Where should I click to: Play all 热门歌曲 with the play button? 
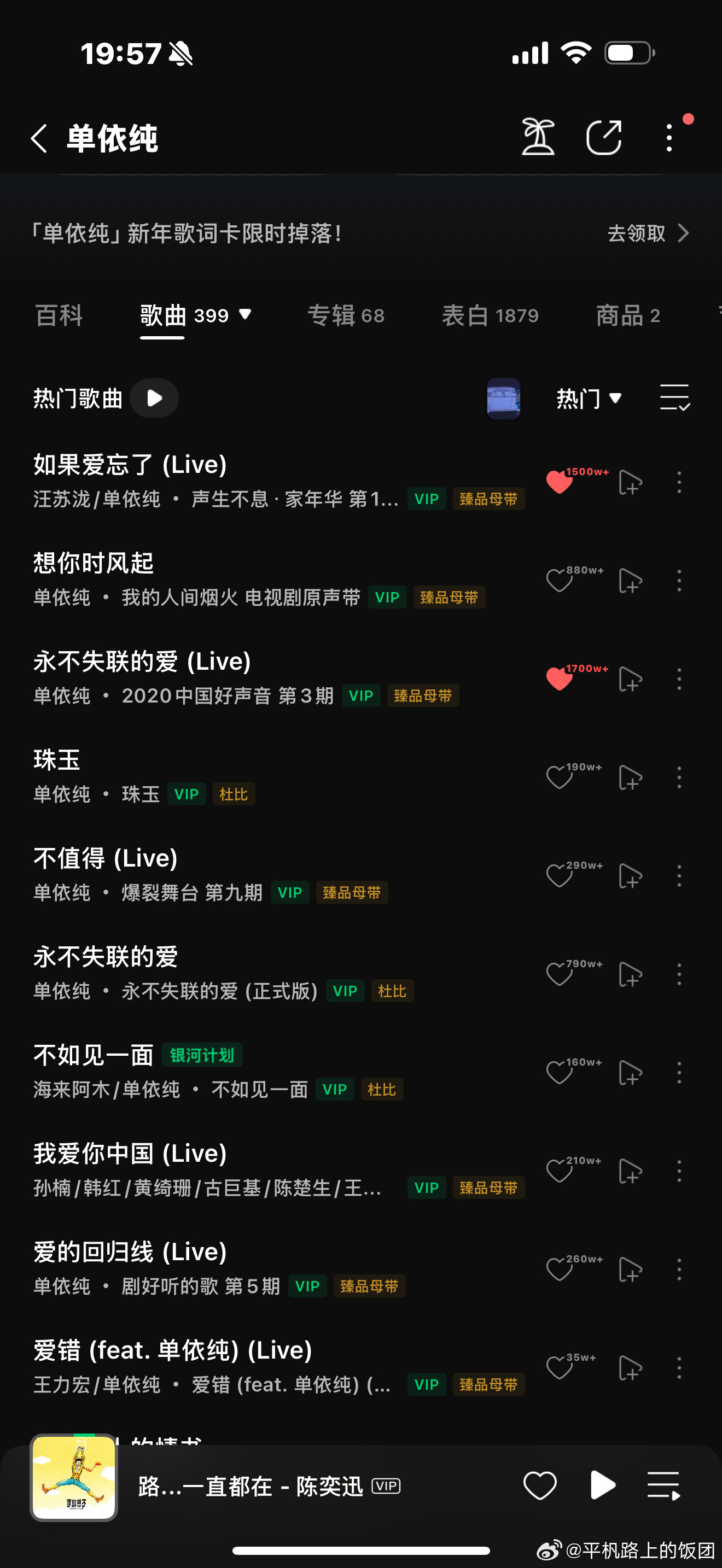[154, 397]
